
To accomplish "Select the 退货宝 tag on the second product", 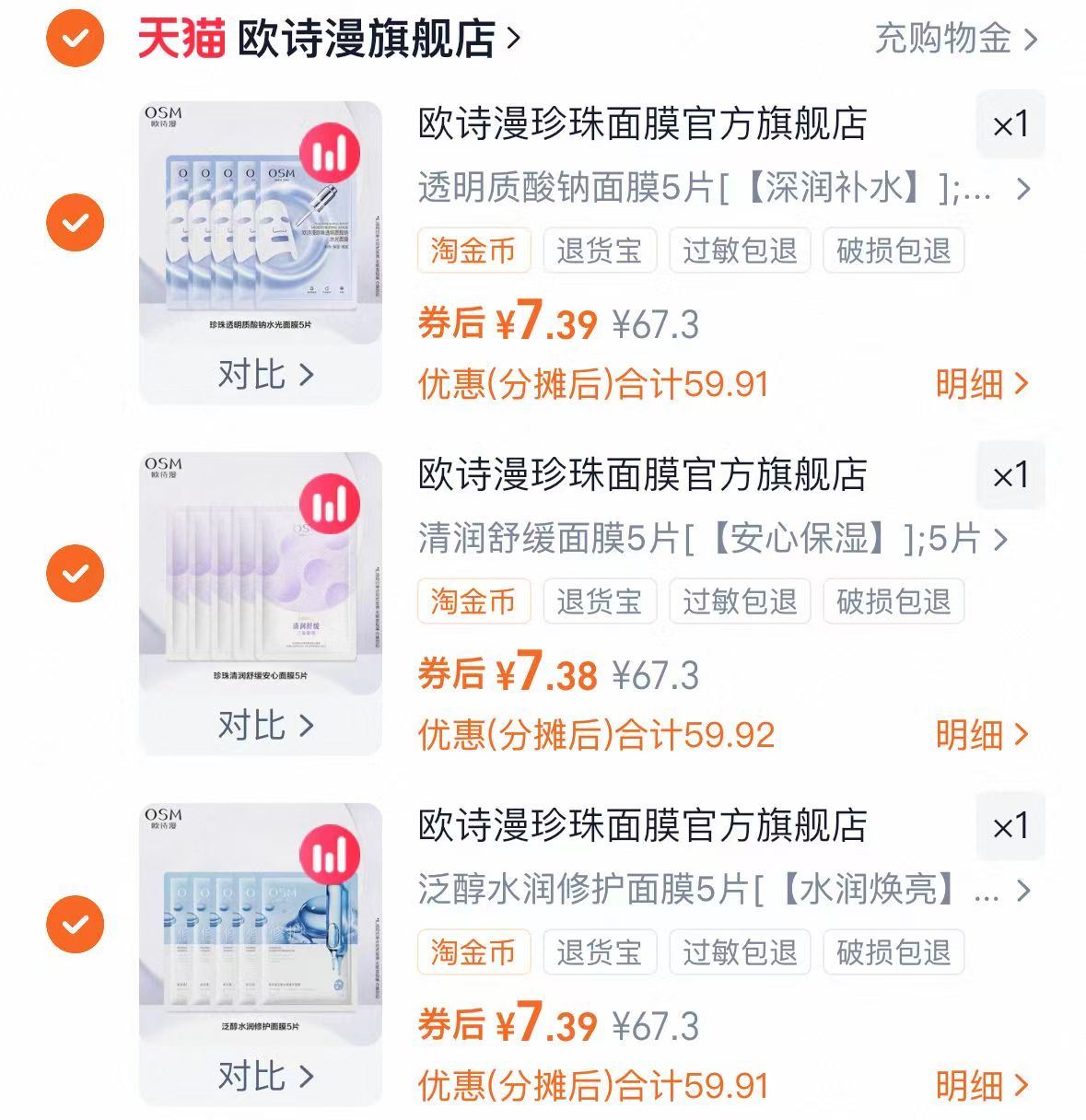I will point(600,601).
